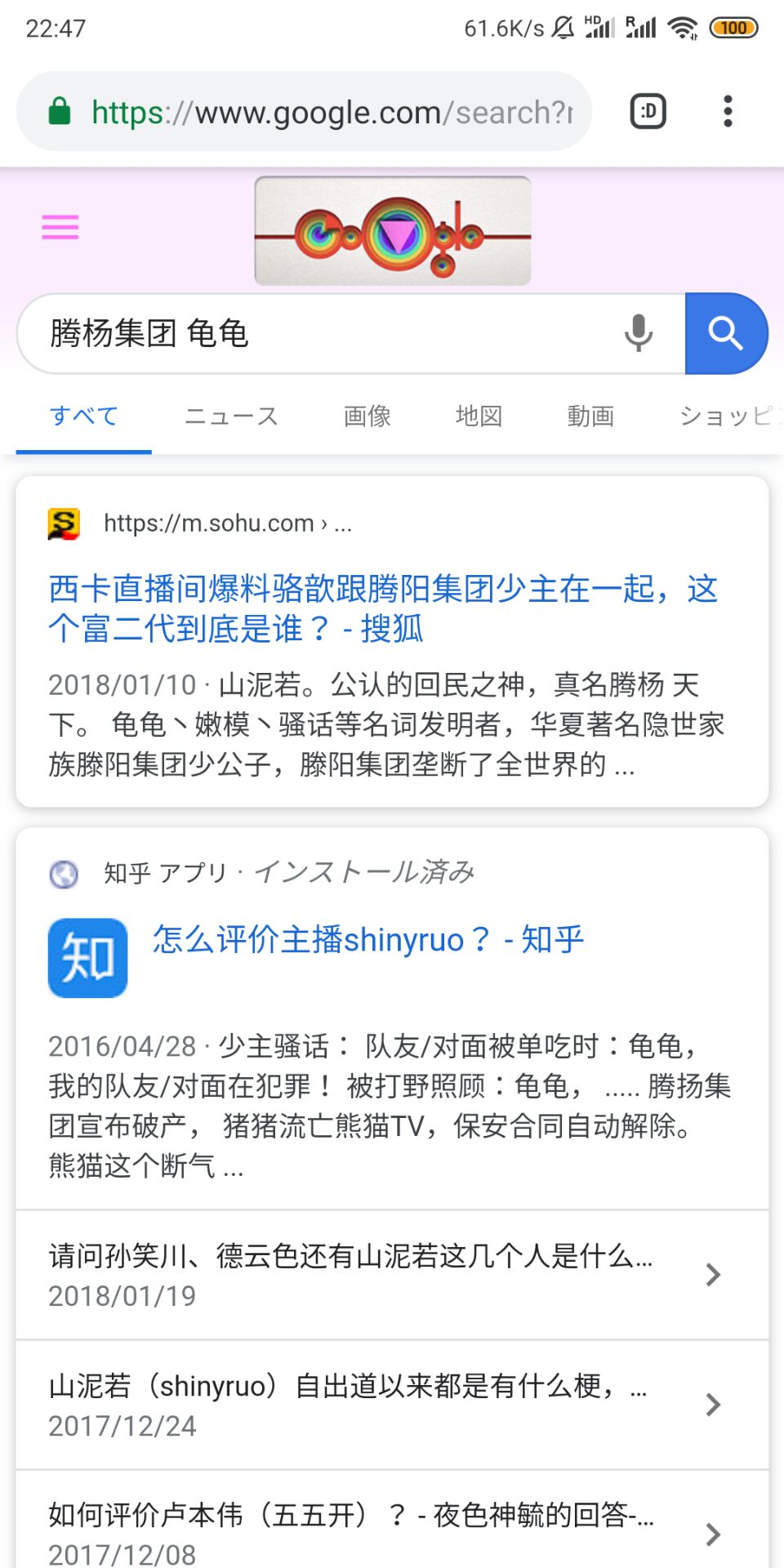The image size is (784, 1568).
Task: Open the browser tab switcher
Action: click(x=648, y=112)
